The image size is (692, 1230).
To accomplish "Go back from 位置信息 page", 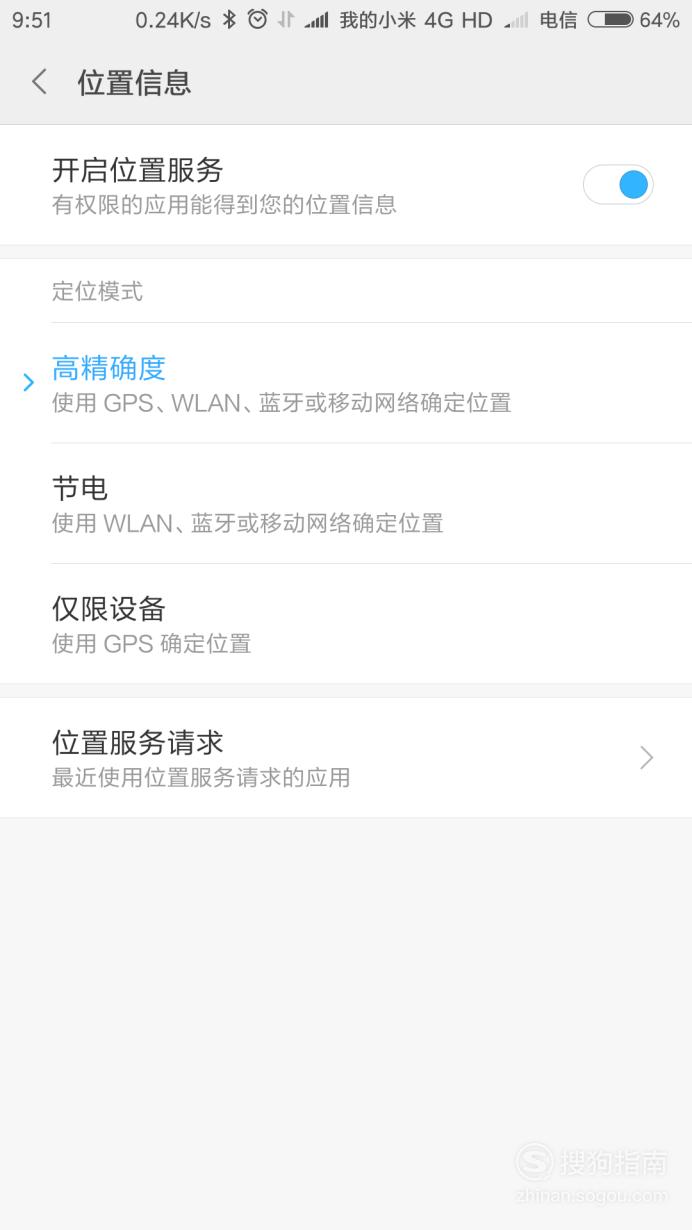I will 39,82.
